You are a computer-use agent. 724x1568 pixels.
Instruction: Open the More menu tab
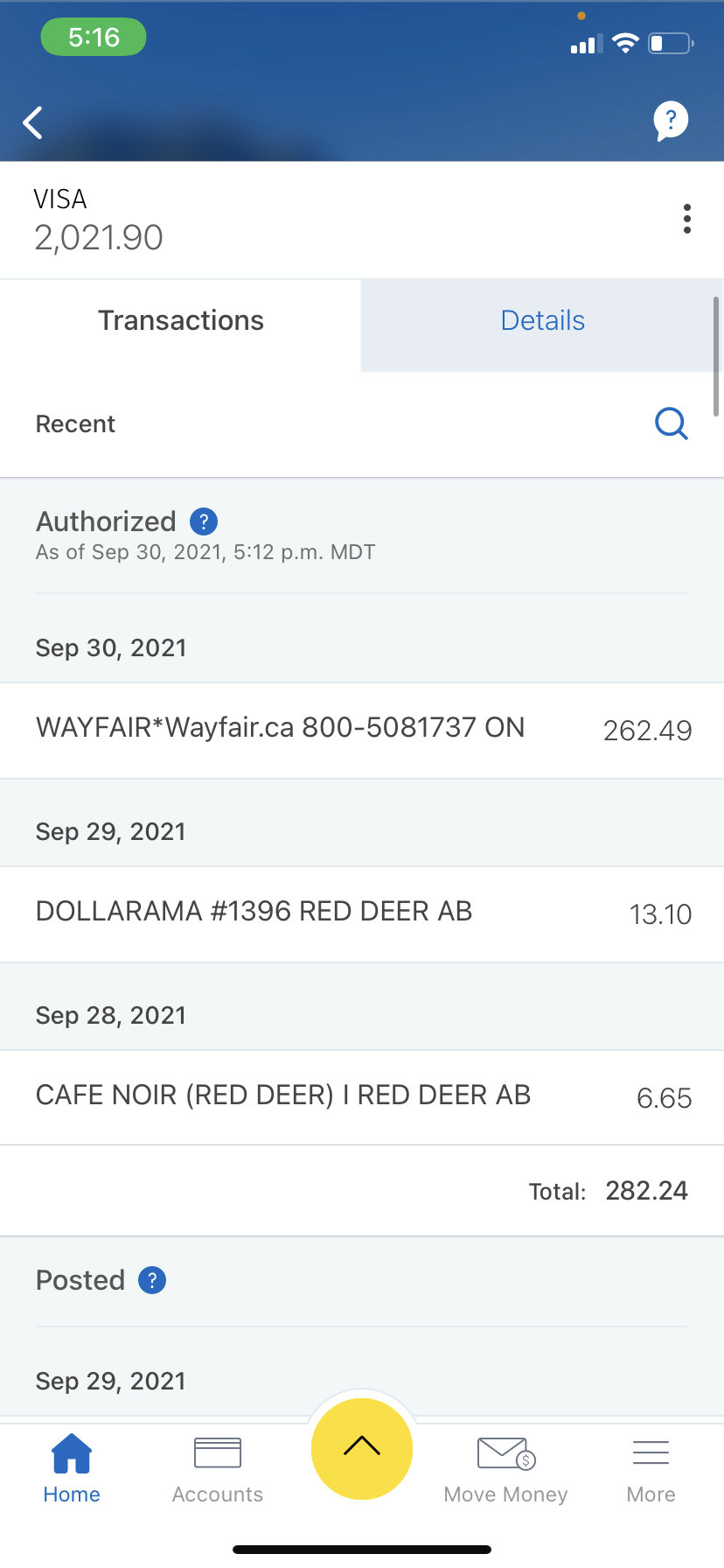pyautogui.click(x=651, y=1470)
